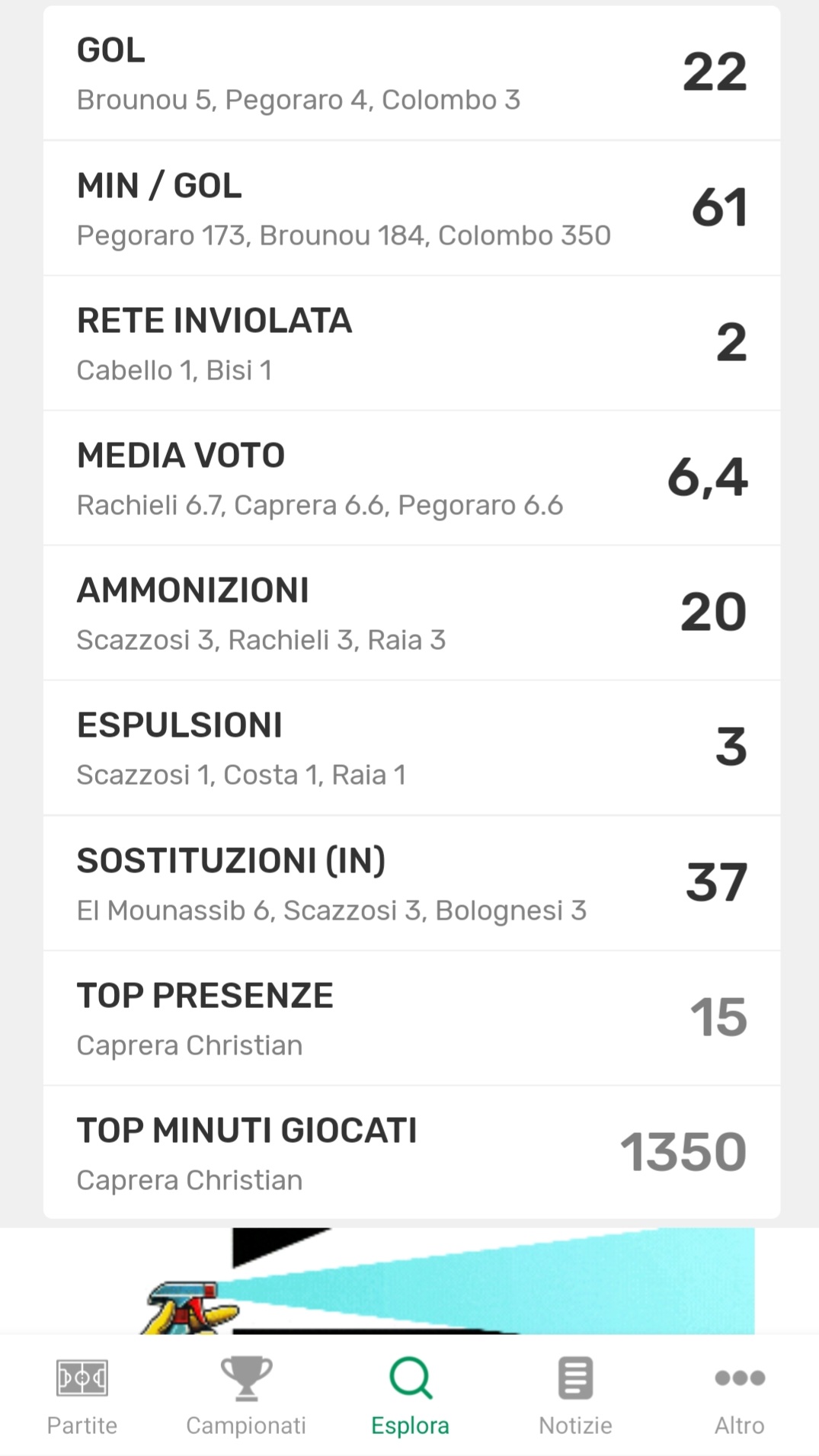
Task: View the ESPULSIONI row
Action: point(411,748)
